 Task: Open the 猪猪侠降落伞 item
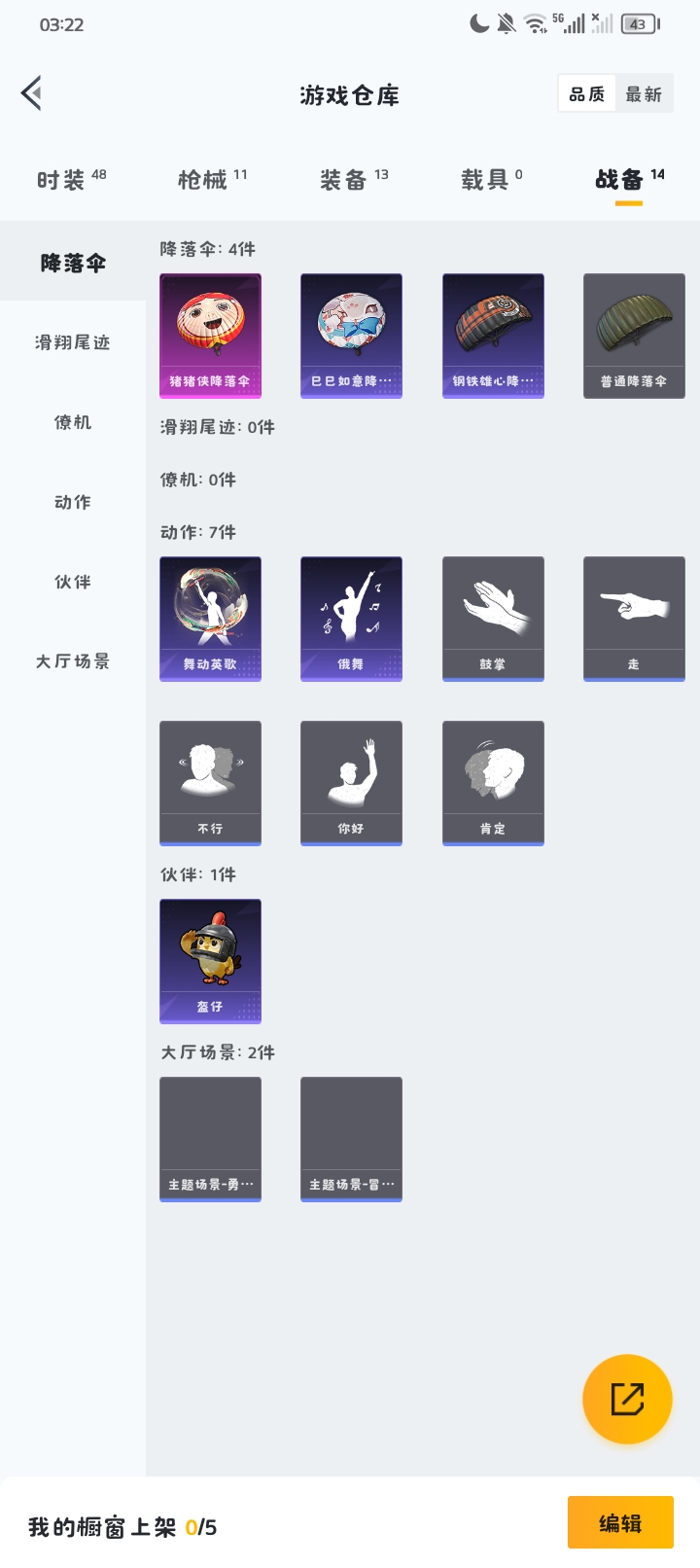[x=210, y=336]
